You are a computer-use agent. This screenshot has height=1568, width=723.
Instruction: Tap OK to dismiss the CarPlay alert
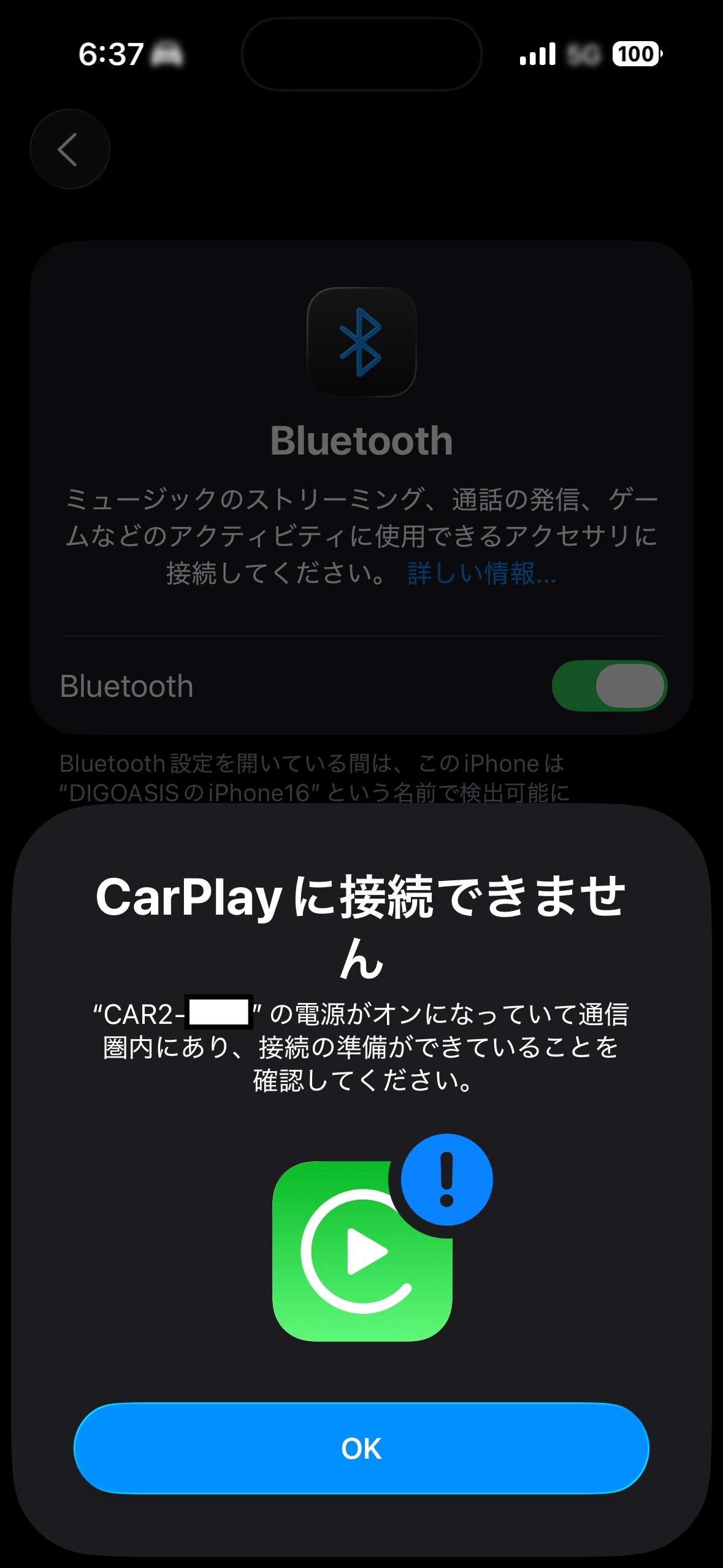(x=361, y=1448)
